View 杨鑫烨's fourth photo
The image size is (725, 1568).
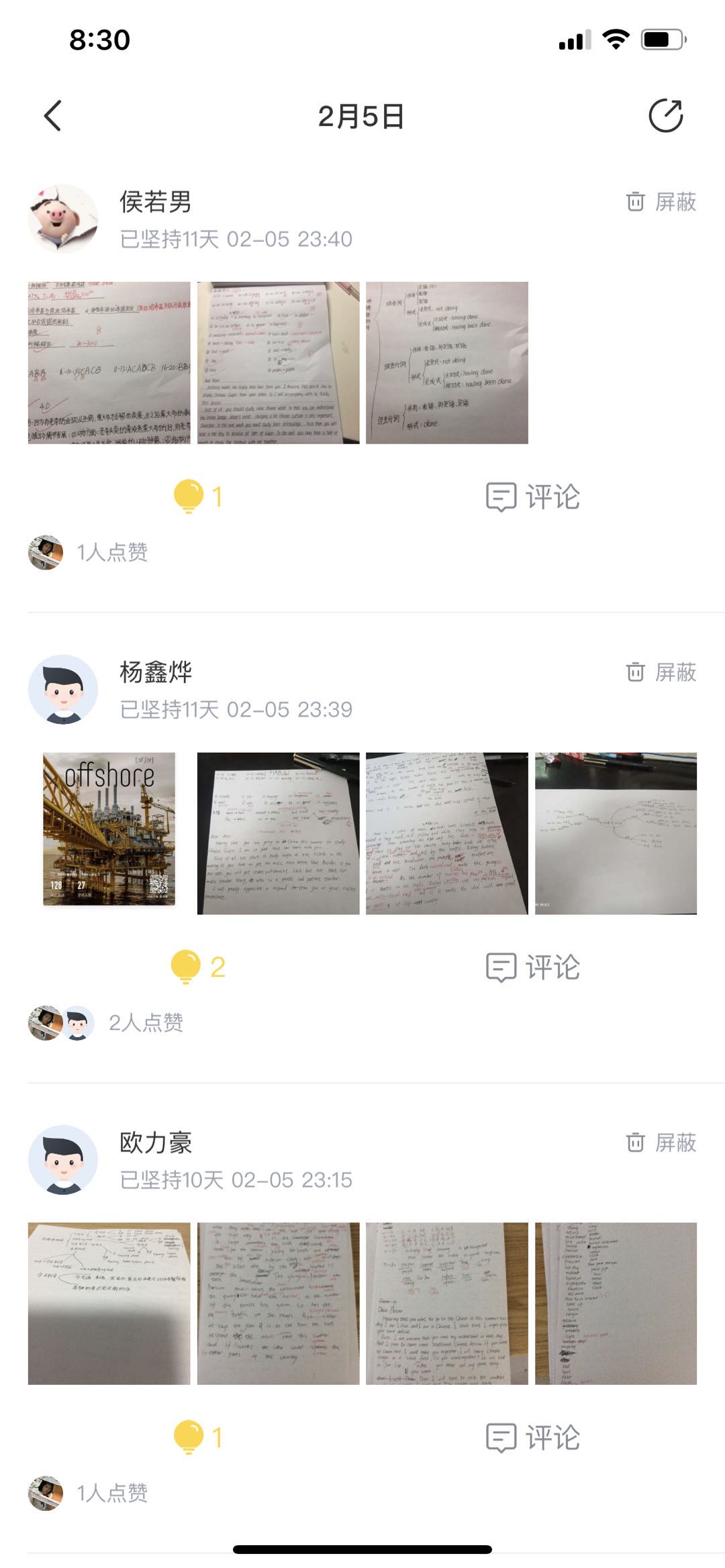[x=616, y=833]
